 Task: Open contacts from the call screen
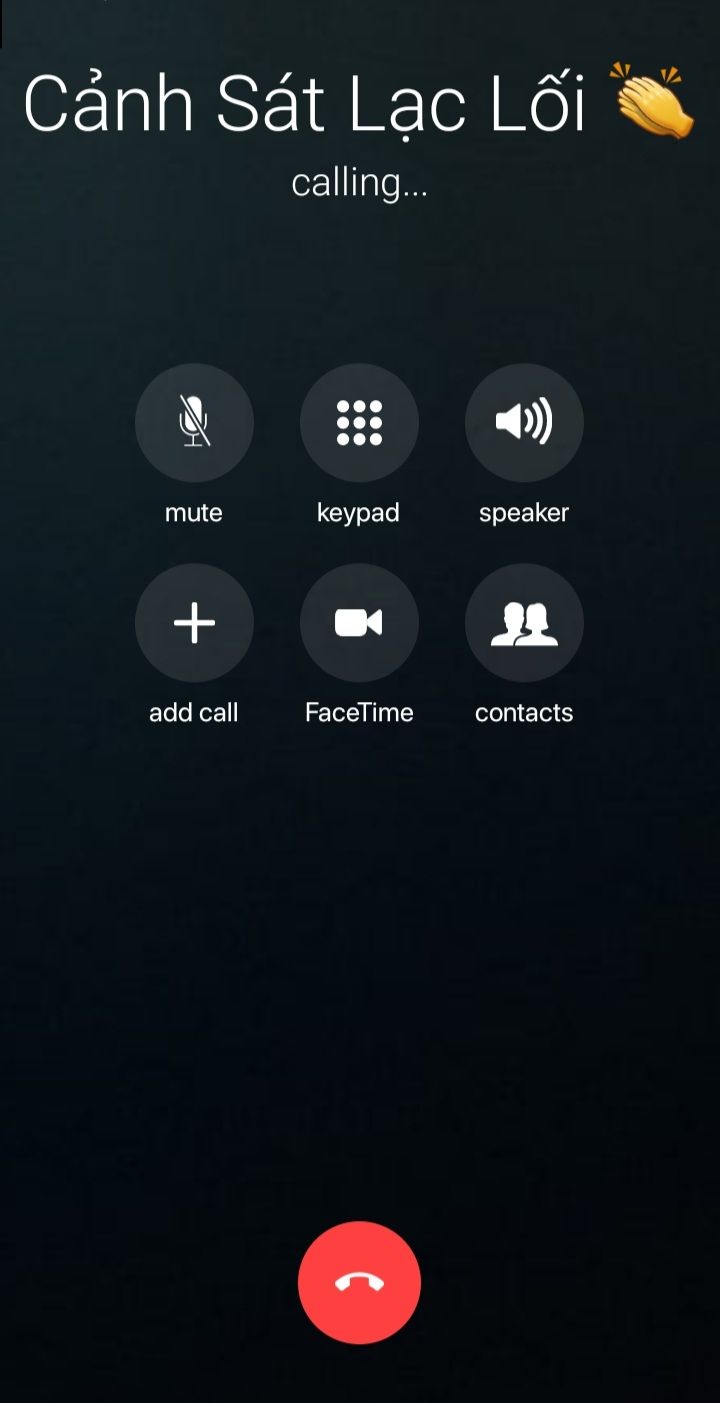click(524, 623)
